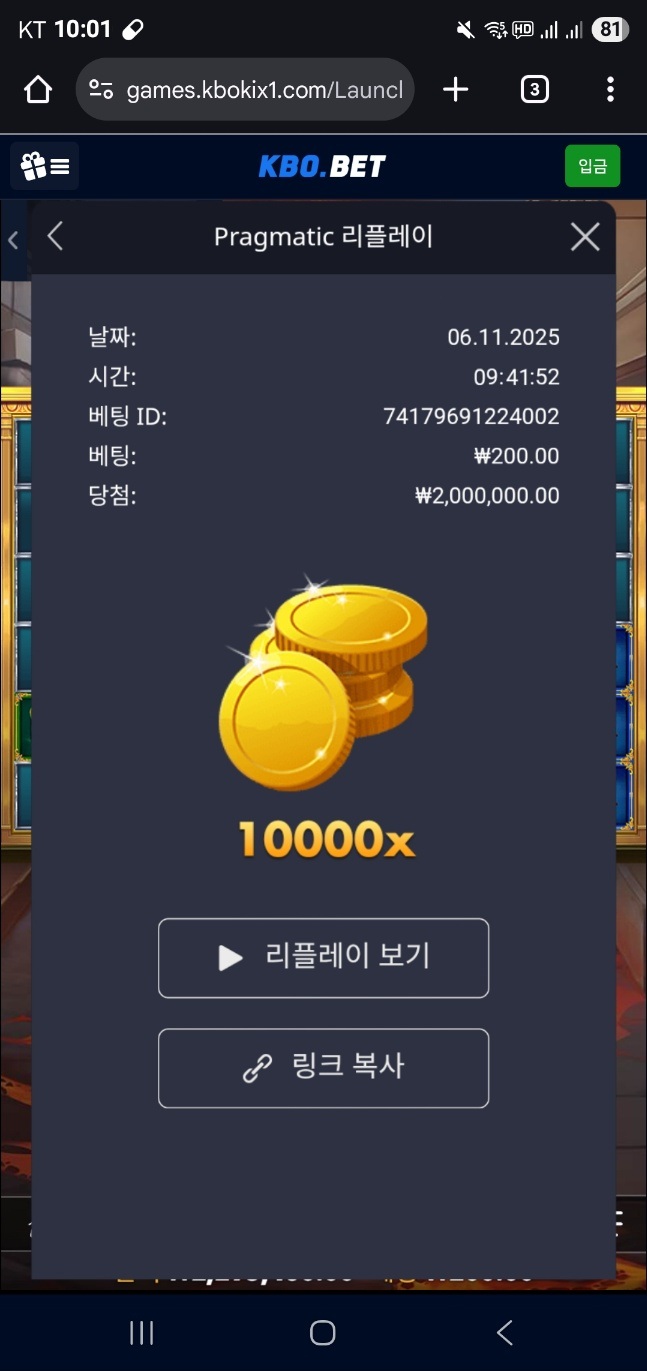Go back using the dialog's left arrow

click(x=56, y=237)
